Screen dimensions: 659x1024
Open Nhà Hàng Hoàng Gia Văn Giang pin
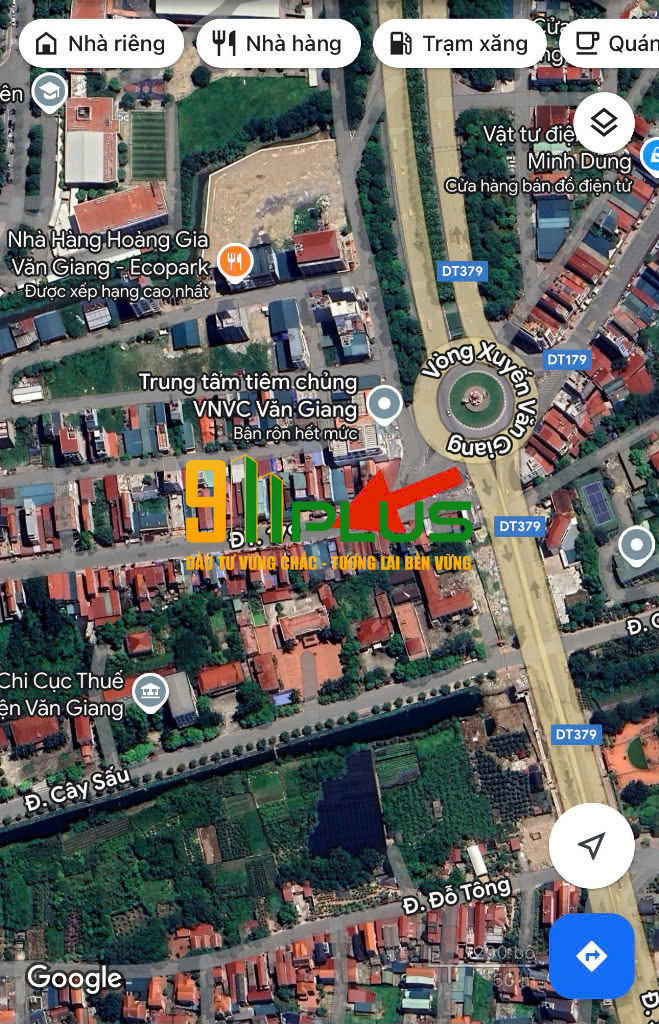pos(234,262)
